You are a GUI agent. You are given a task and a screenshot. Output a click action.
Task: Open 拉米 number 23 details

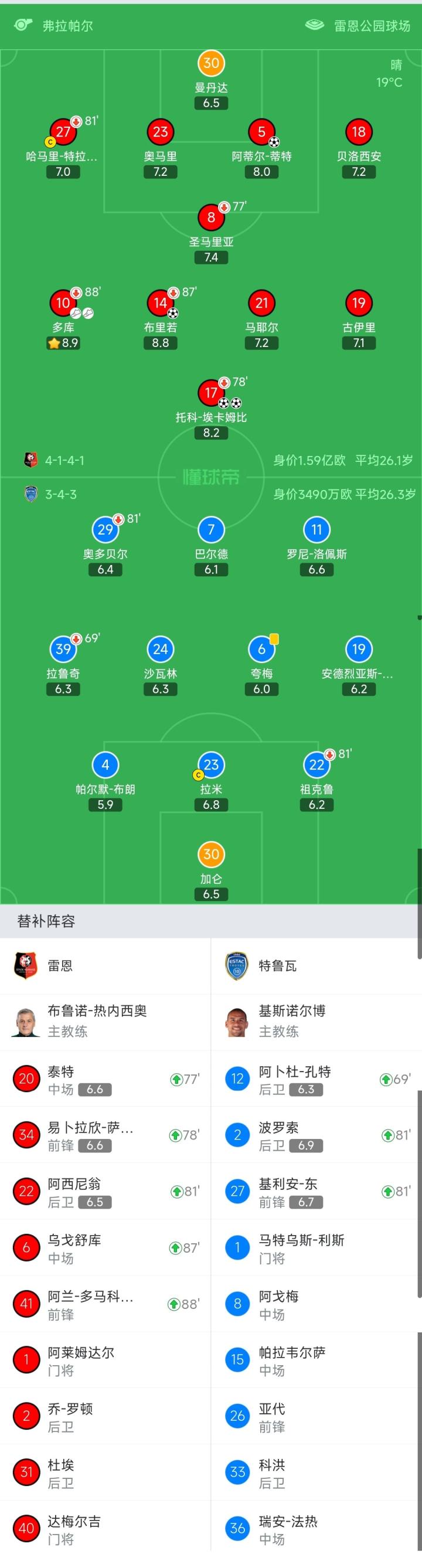click(x=212, y=765)
